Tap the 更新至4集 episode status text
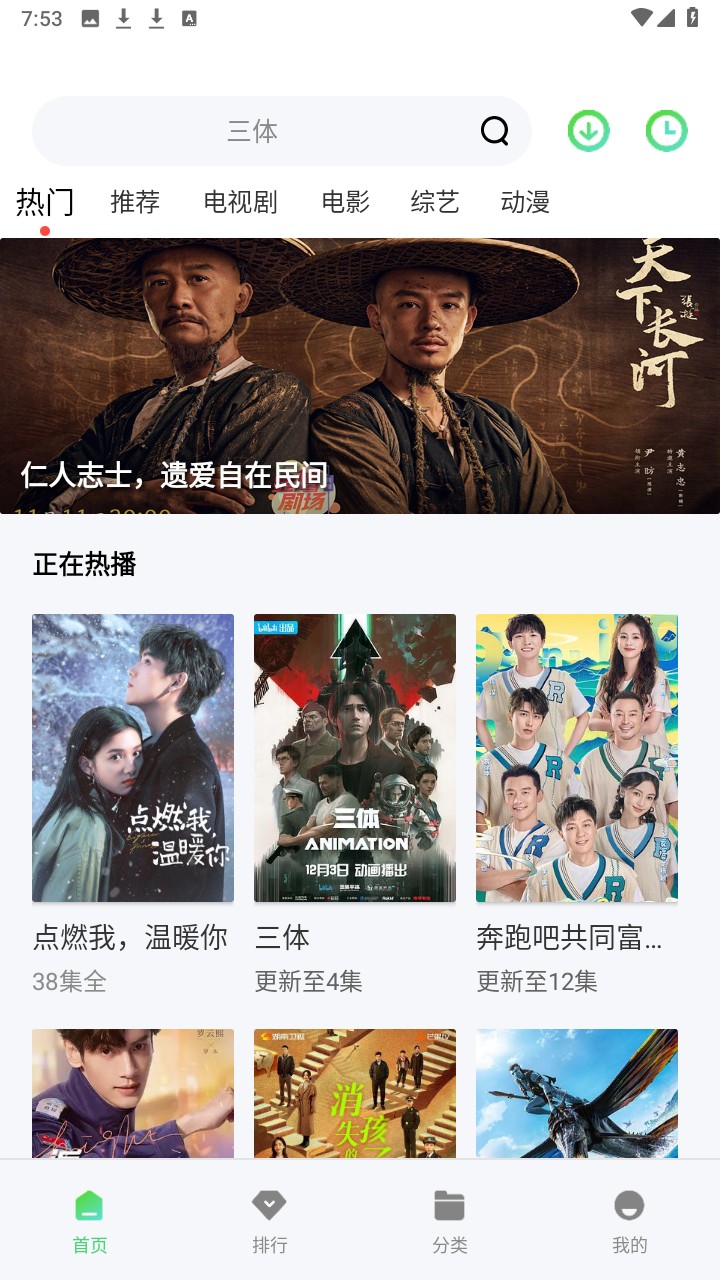 click(307, 981)
